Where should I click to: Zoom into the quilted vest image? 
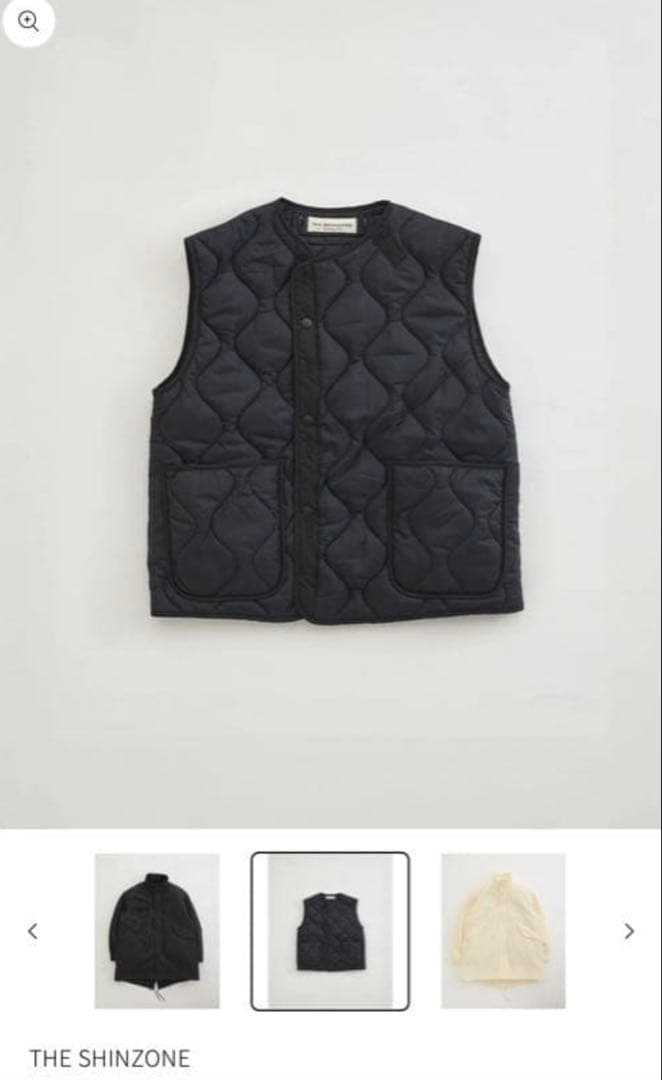[x=28, y=23]
